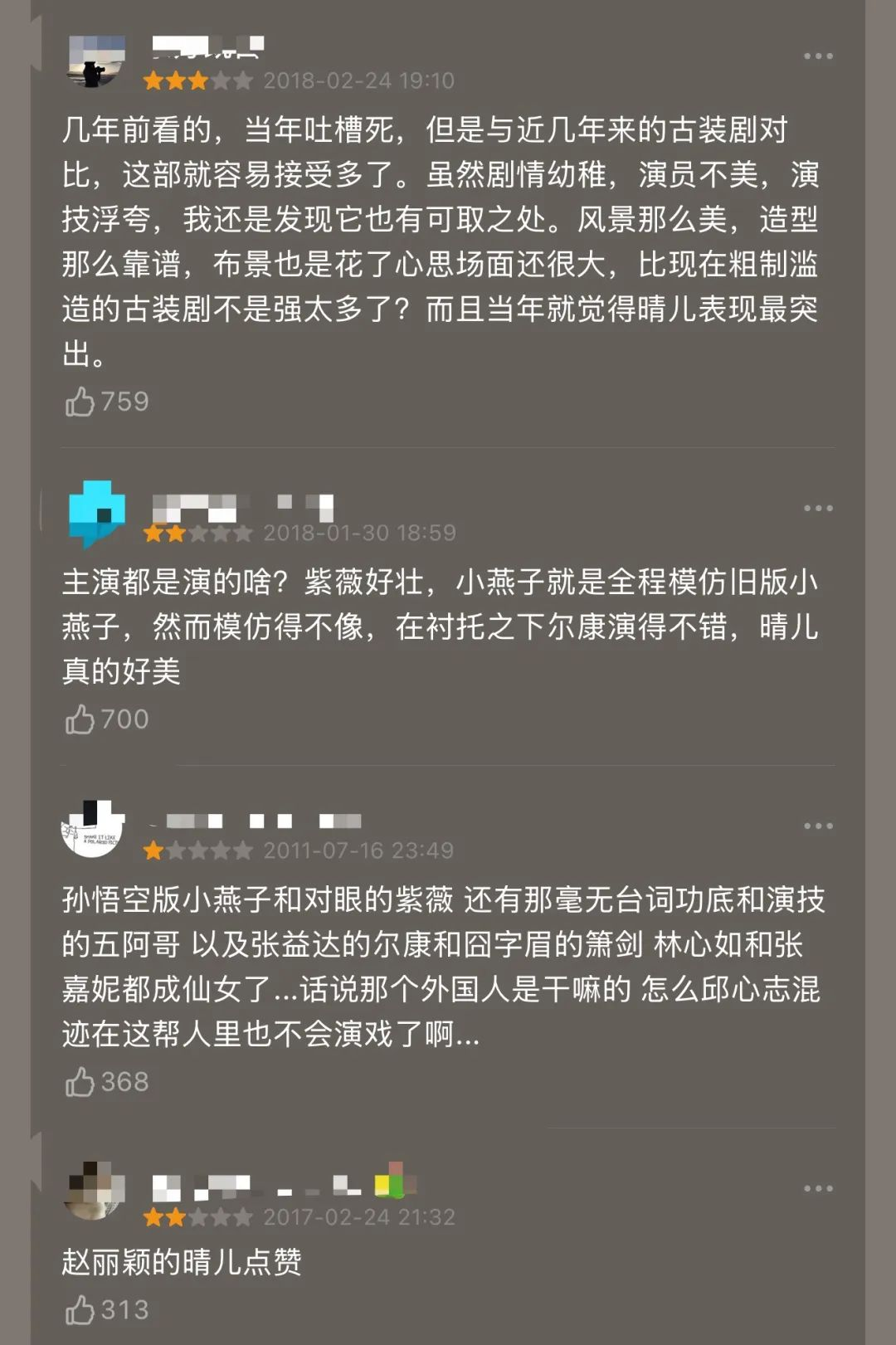Image resolution: width=896 pixels, height=1345 pixels.
Task: View the avatar of the 2017-02-24 reviewer
Action: [x=95, y=1191]
